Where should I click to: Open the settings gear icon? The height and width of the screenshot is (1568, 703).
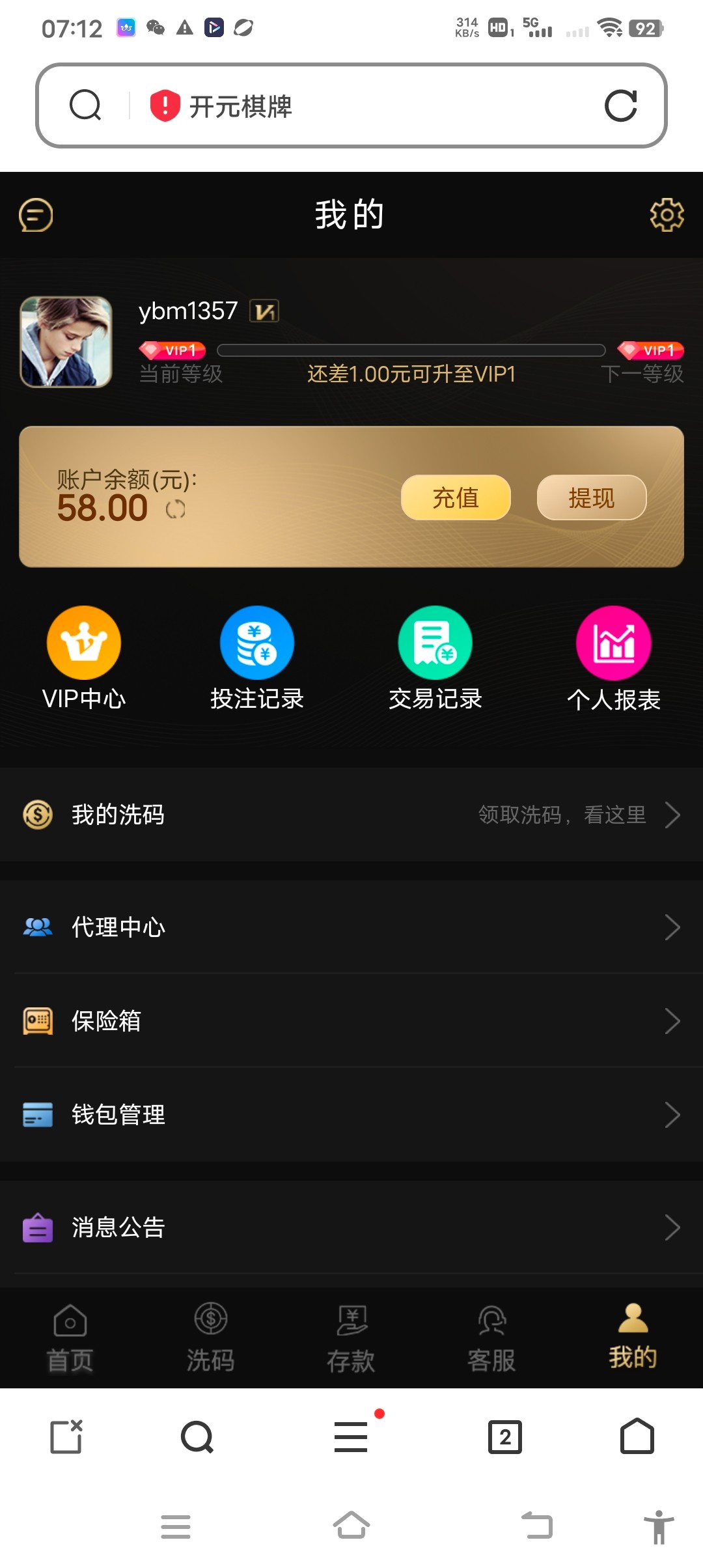[x=667, y=215]
